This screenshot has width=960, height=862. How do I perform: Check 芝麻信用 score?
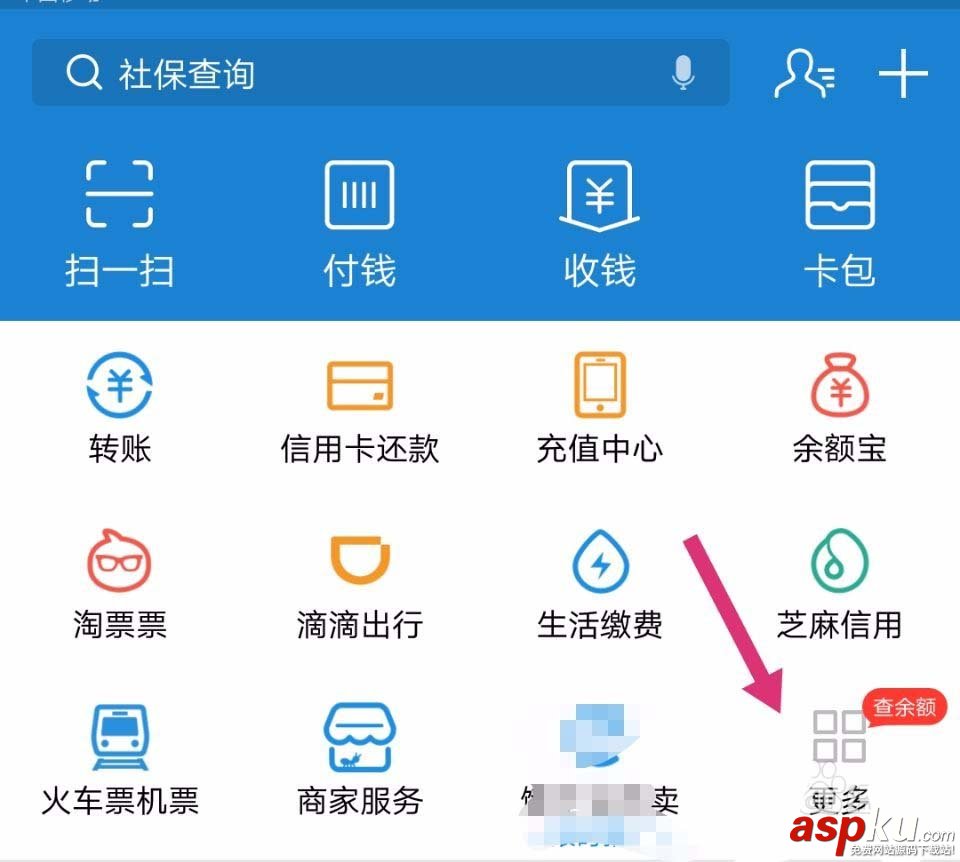[x=840, y=584]
